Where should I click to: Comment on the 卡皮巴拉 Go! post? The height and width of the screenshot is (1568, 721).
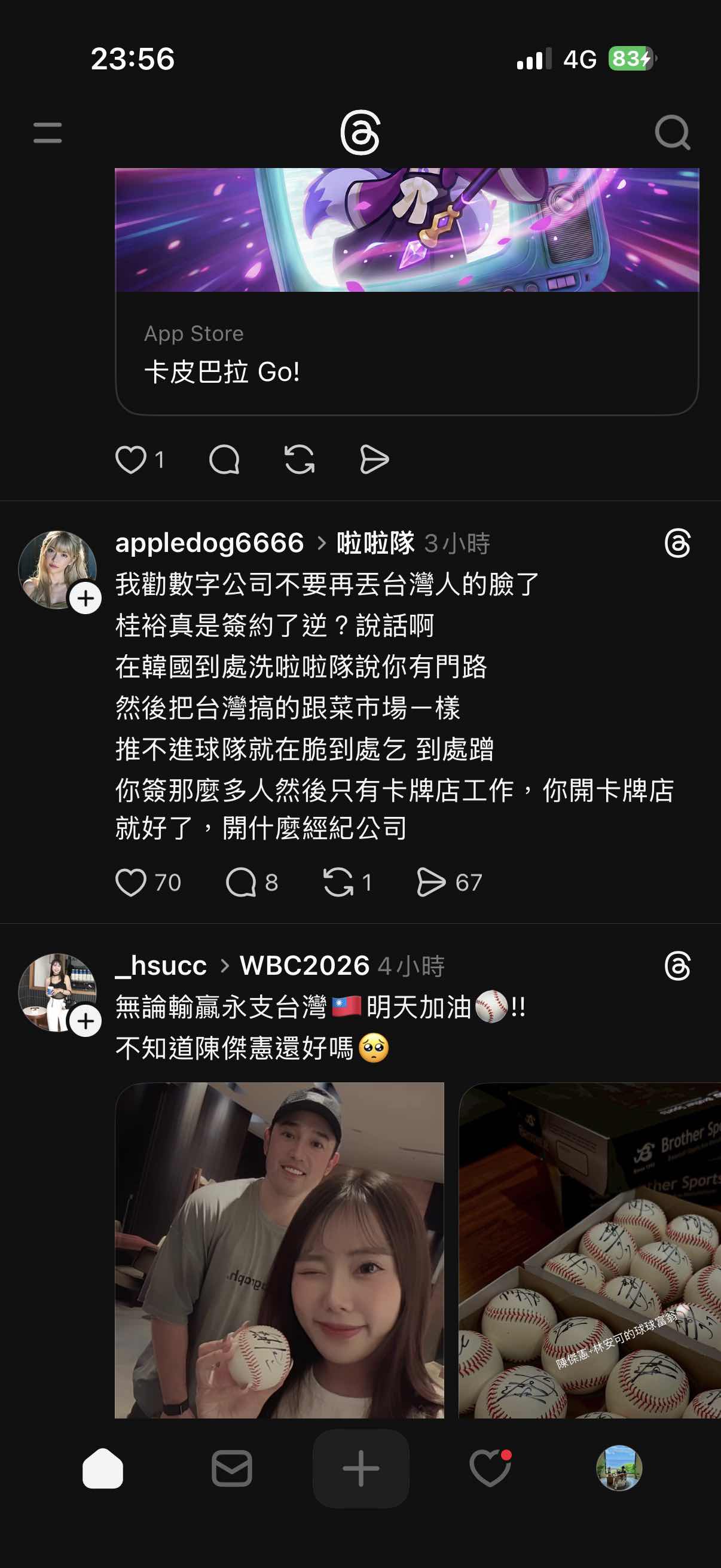pos(224,459)
